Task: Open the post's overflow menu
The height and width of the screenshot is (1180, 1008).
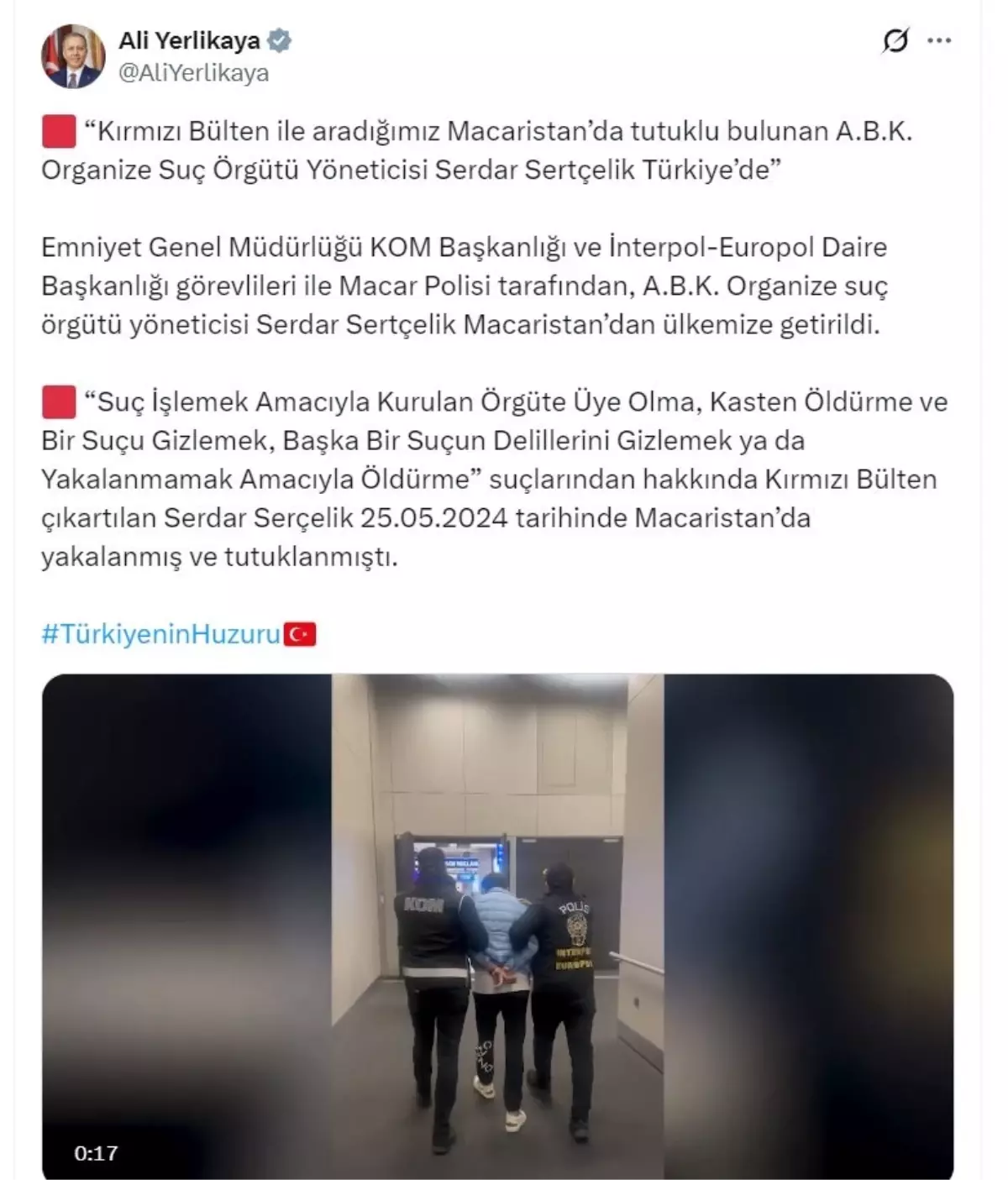Action: click(x=939, y=40)
